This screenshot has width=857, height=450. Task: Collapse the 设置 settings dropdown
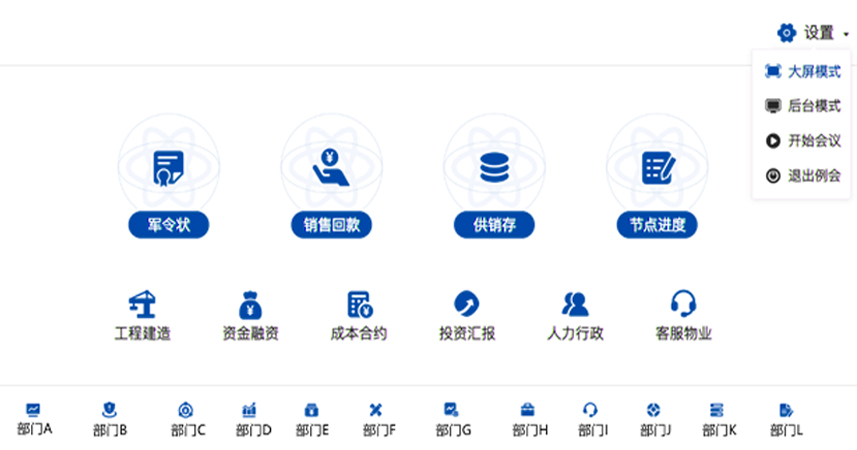814,33
